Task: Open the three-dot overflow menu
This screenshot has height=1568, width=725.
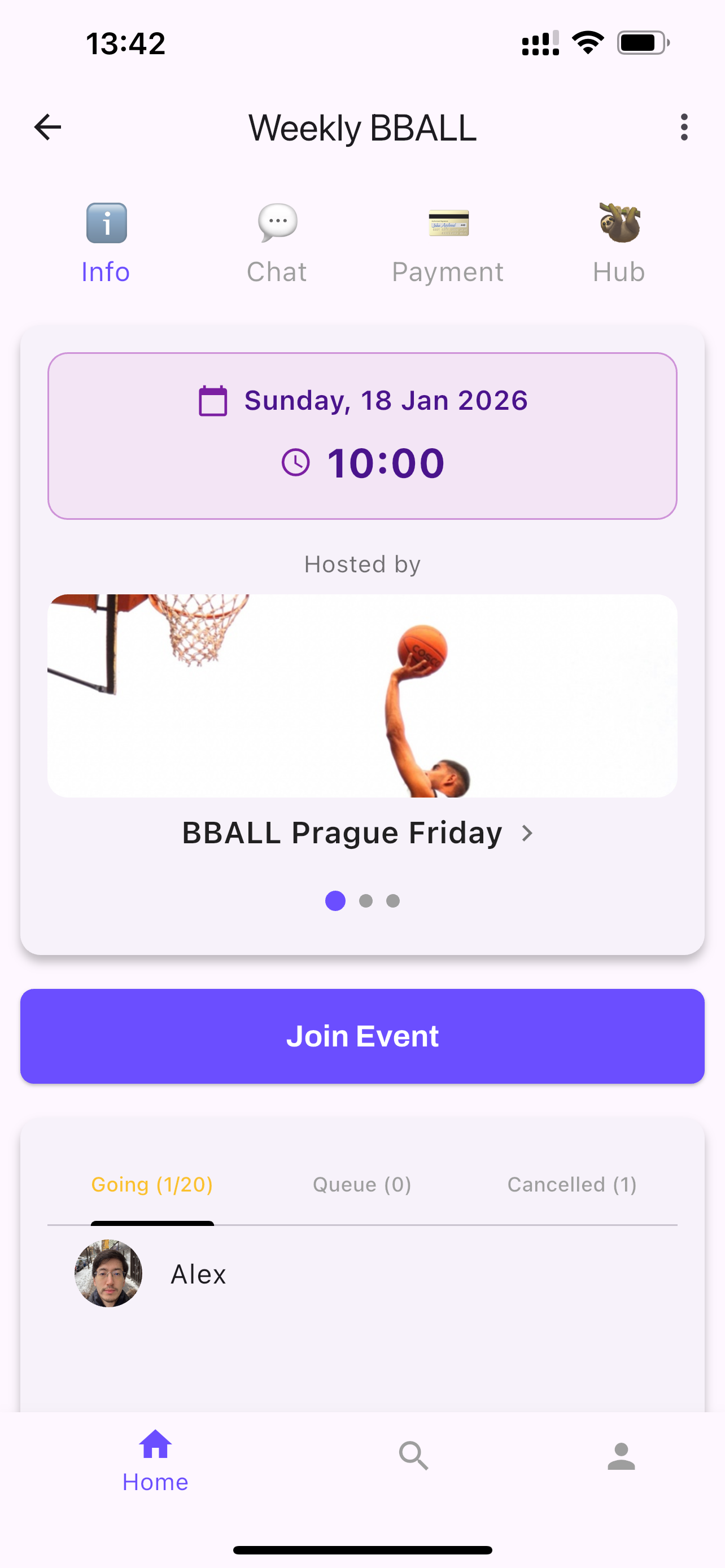Action: [x=684, y=127]
